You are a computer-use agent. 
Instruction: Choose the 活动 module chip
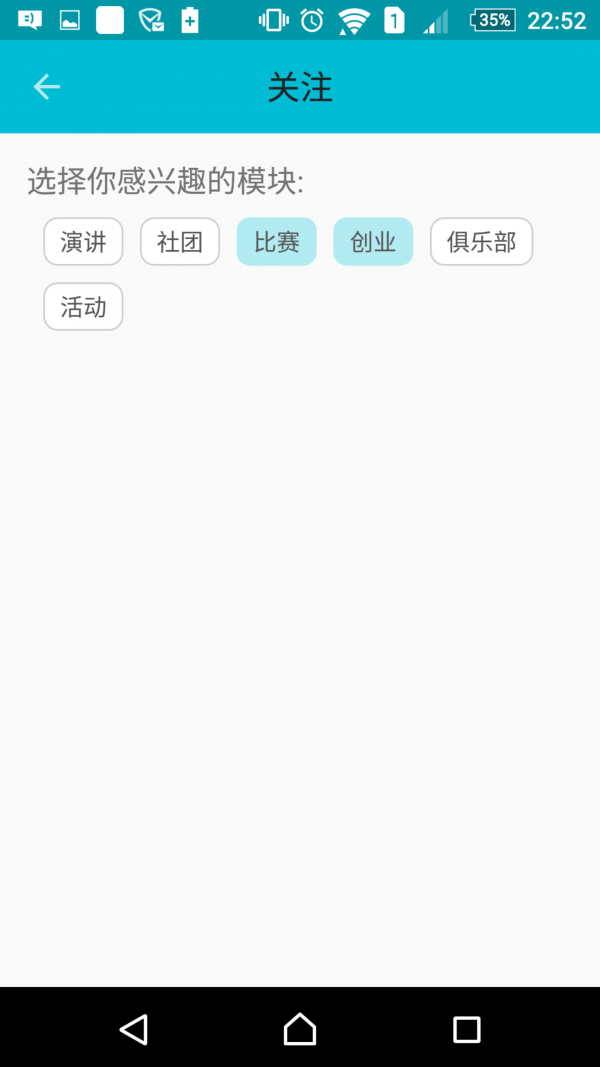click(83, 307)
